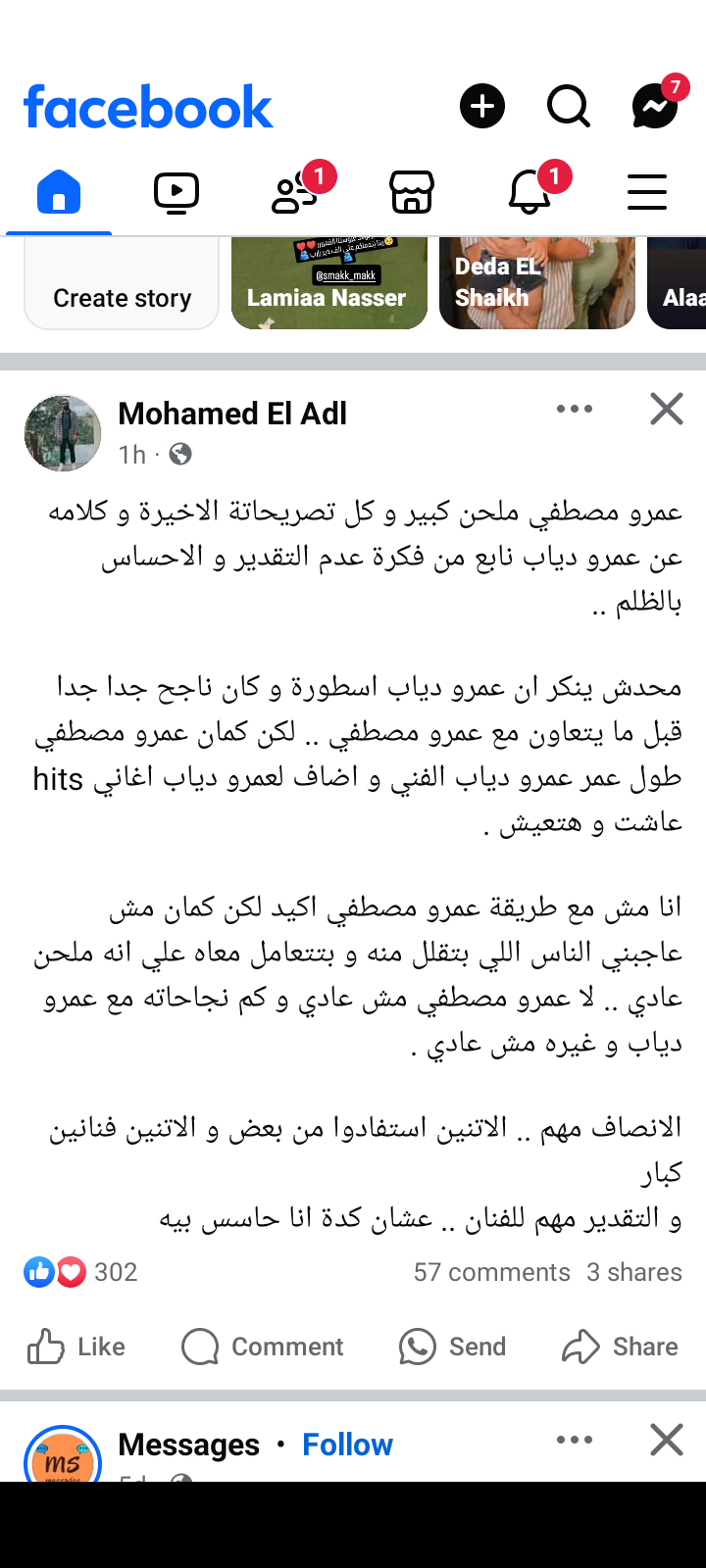Comment on Mohamed El Adl's post
Screen dimensions: 706x1568
263,1347
